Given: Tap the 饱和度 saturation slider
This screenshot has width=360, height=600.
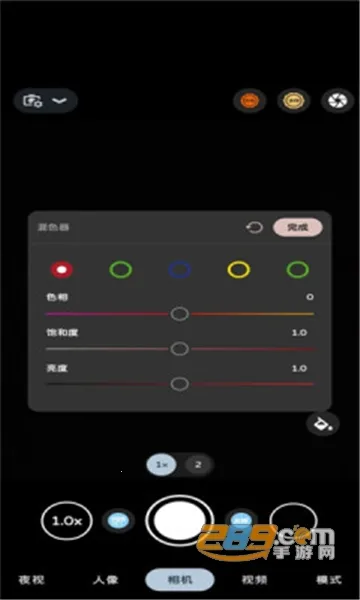Looking at the screenshot, I should (179, 349).
